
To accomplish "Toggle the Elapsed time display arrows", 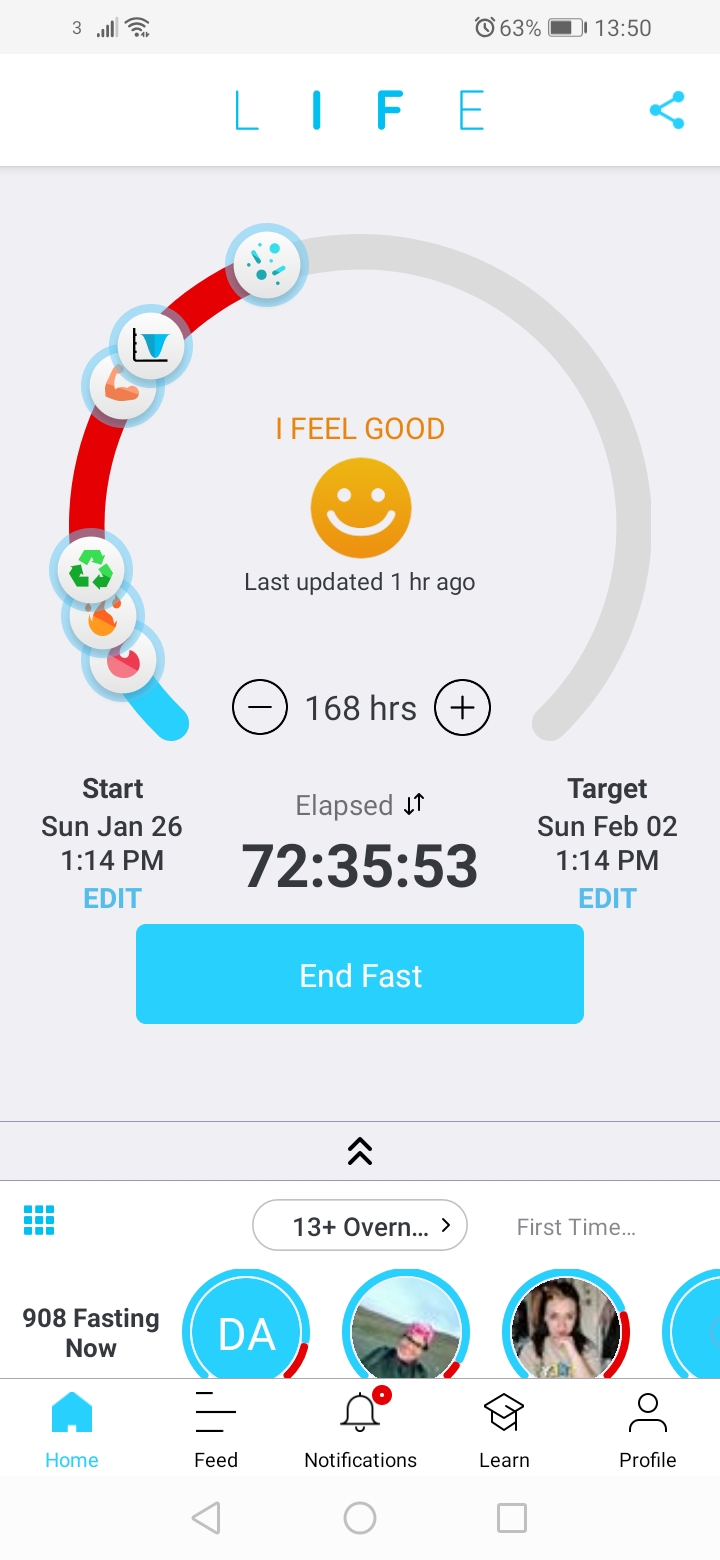I will pos(414,804).
